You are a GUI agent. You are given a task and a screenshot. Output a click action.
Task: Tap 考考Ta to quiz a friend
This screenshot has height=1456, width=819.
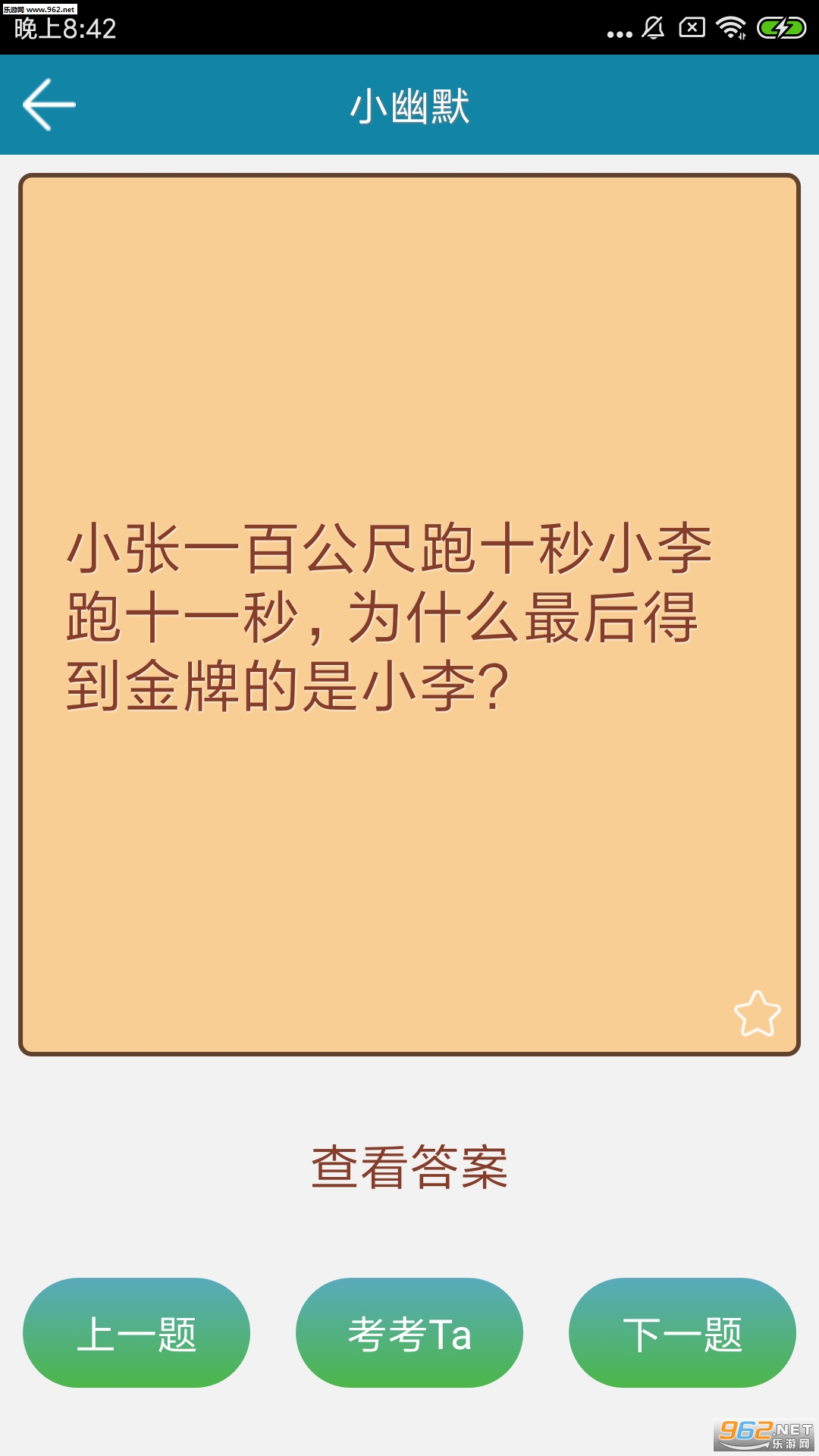click(x=409, y=1333)
